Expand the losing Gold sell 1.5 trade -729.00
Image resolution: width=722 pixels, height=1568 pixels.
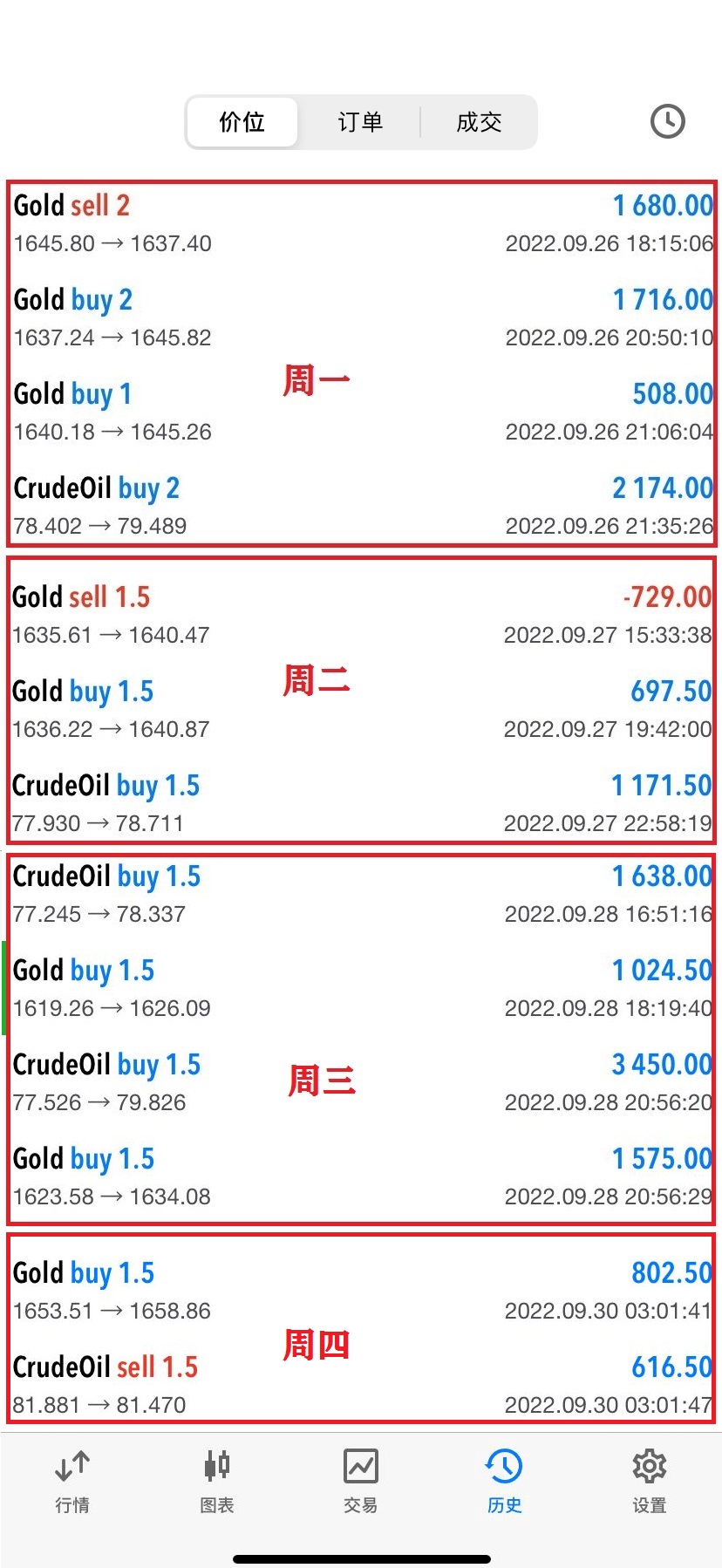click(x=361, y=616)
